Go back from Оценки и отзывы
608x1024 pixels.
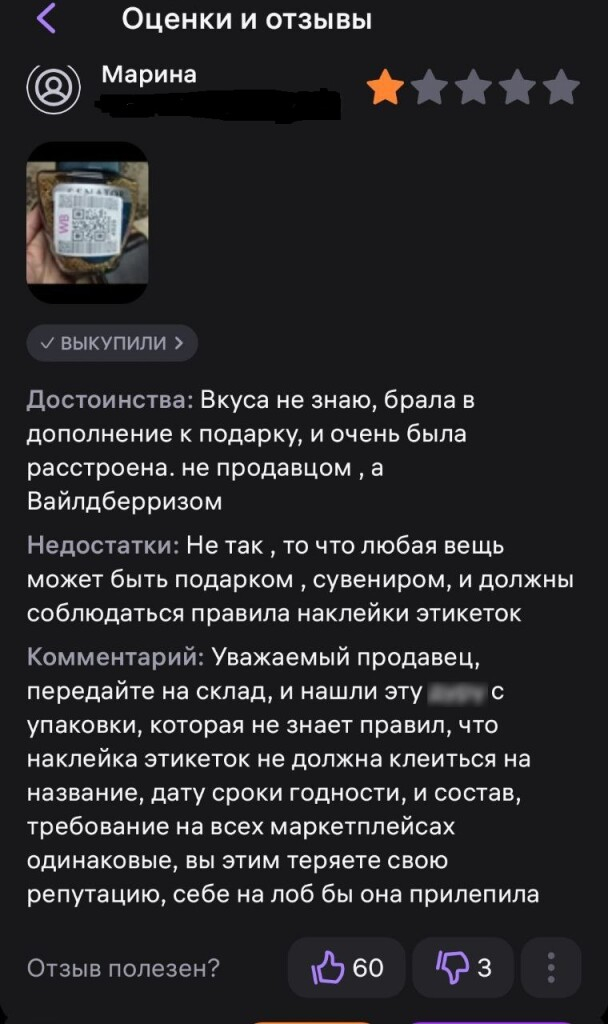47,19
